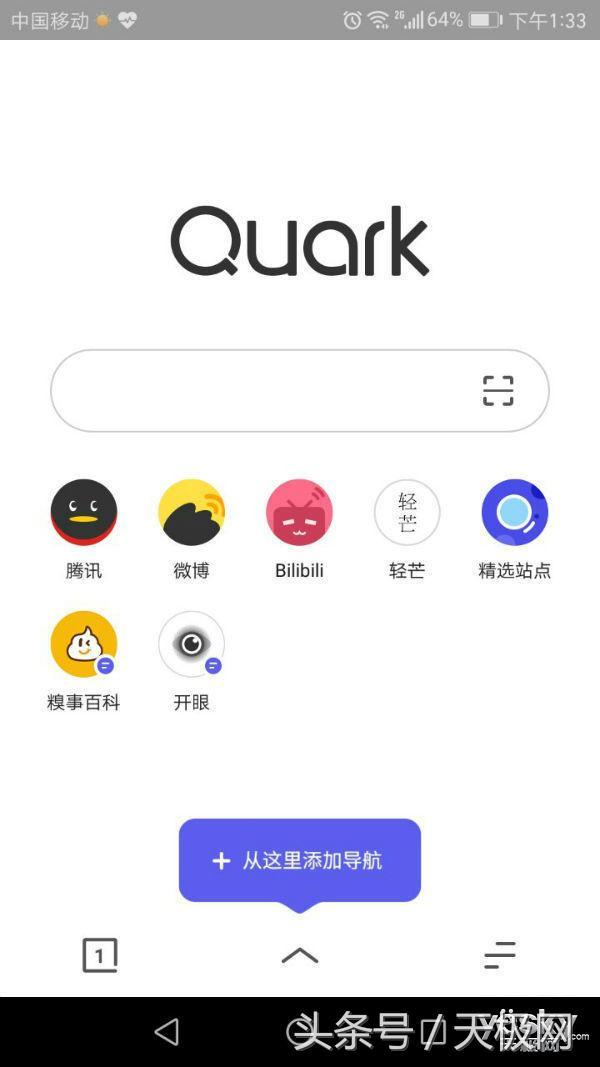Open the tabs switcher showing 1
Viewport: 600px width, 1067px height.
pyautogui.click(x=100, y=955)
